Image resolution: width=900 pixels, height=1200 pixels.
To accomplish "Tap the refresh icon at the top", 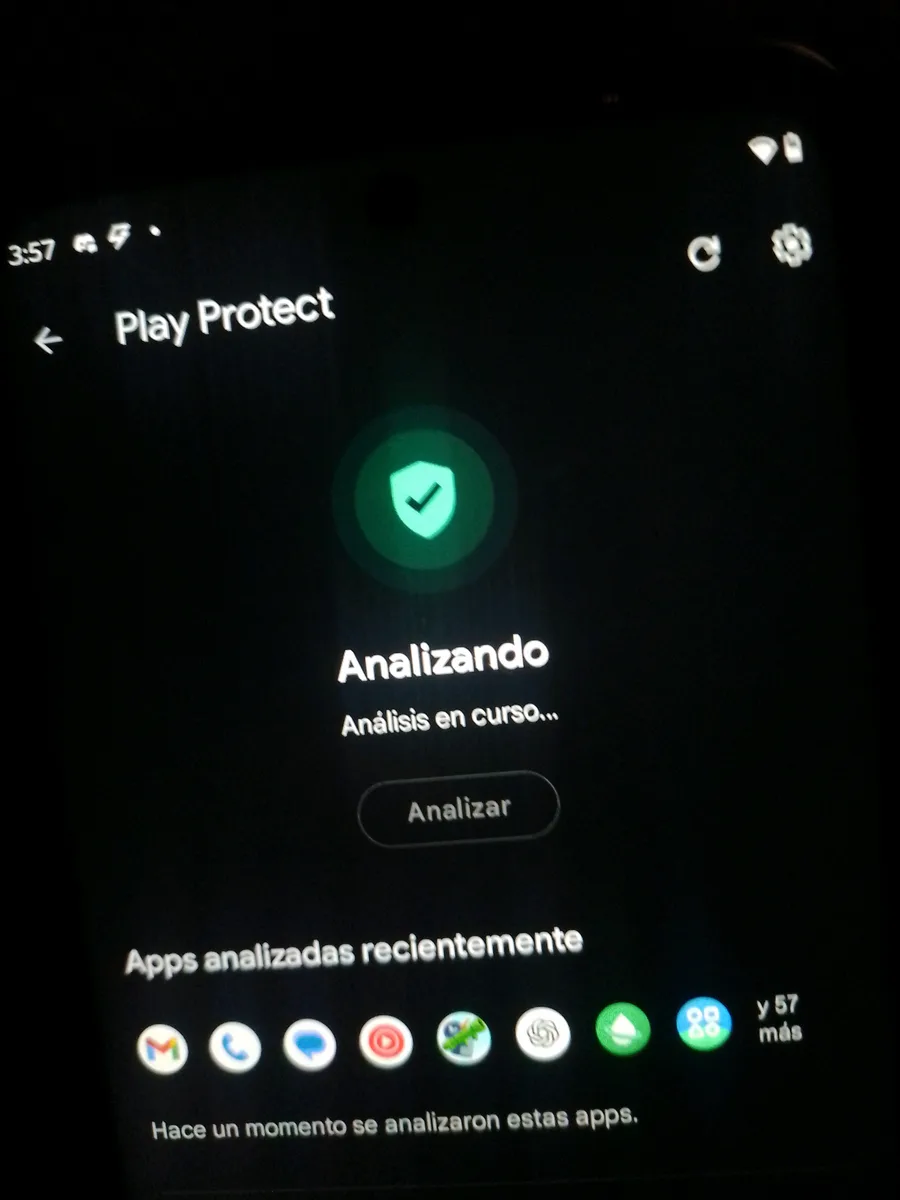I will point(705,253).
